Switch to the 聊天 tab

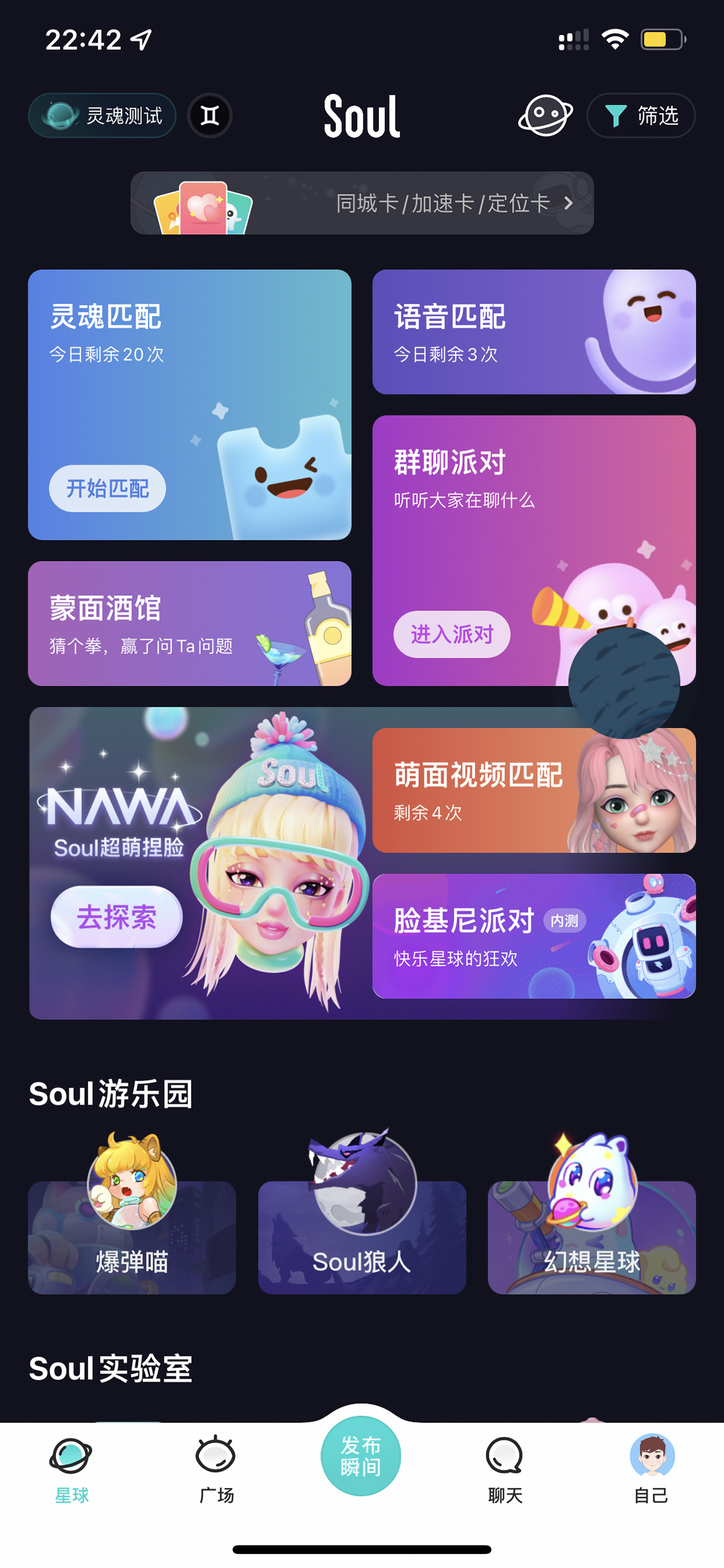pyautogui.click(x=506, y=1469)
